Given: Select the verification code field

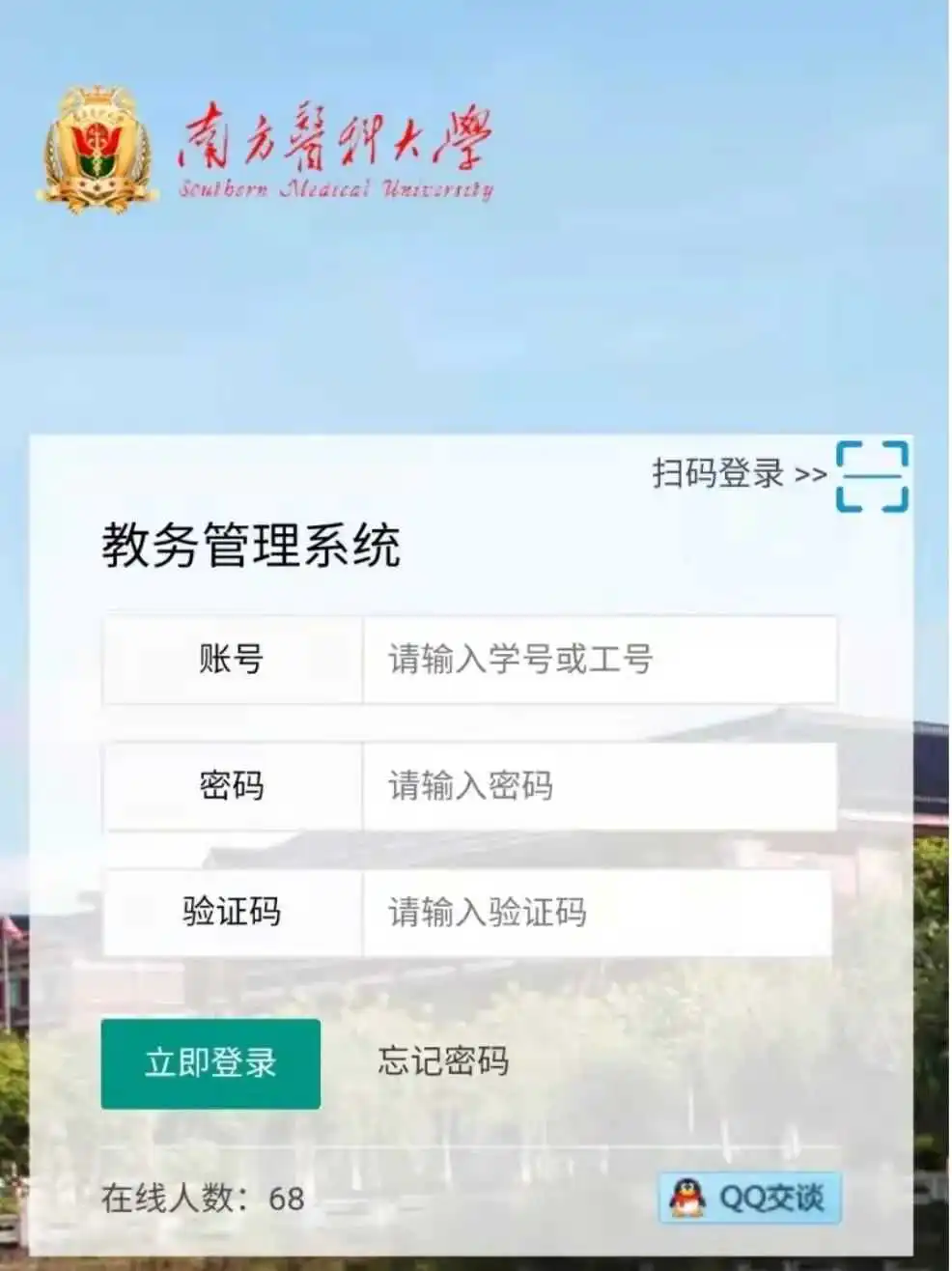Looking at the screenshot, I should click(x=597, y=913).
